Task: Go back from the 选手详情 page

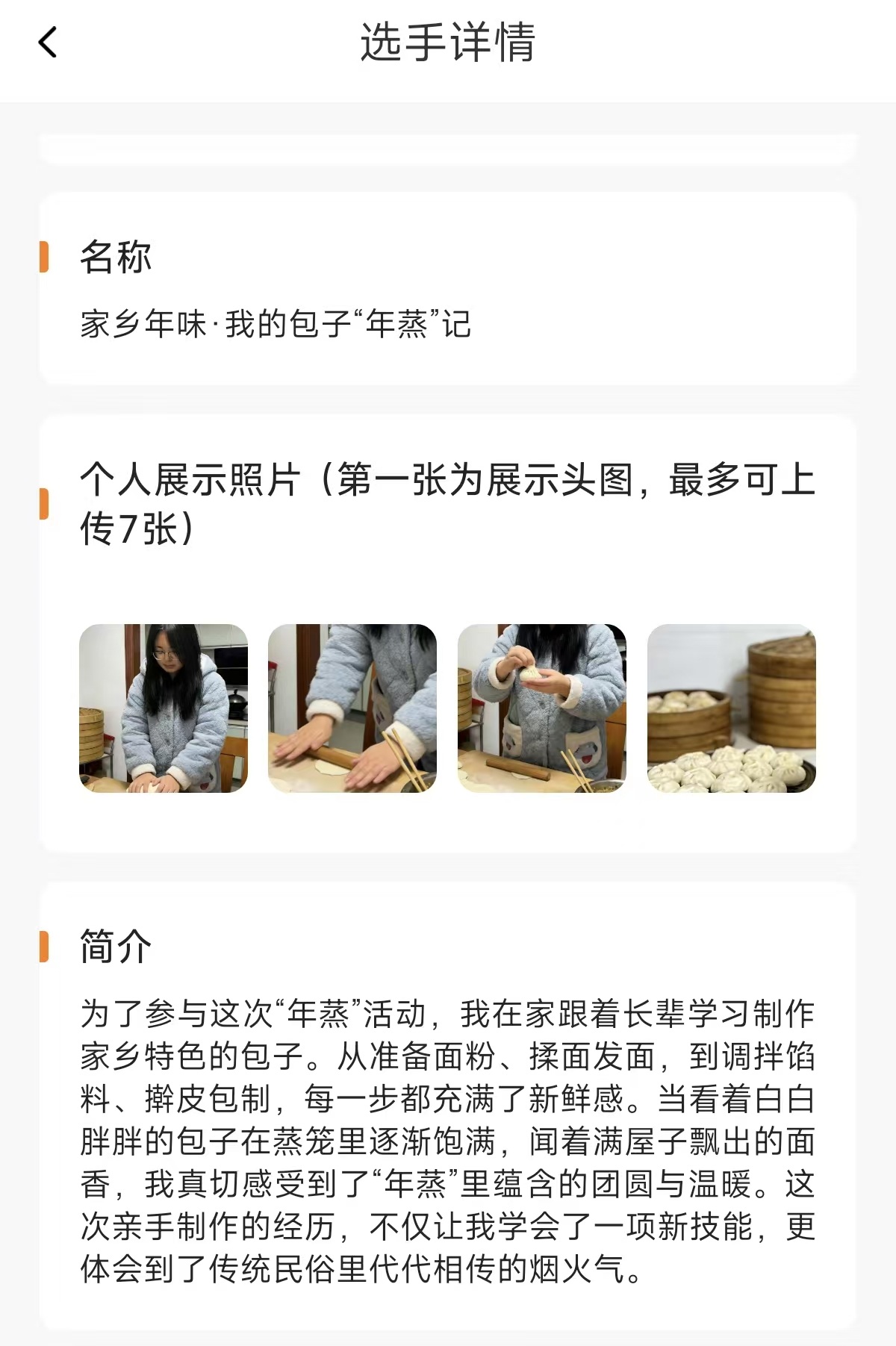Action: [x=48, y=42]
